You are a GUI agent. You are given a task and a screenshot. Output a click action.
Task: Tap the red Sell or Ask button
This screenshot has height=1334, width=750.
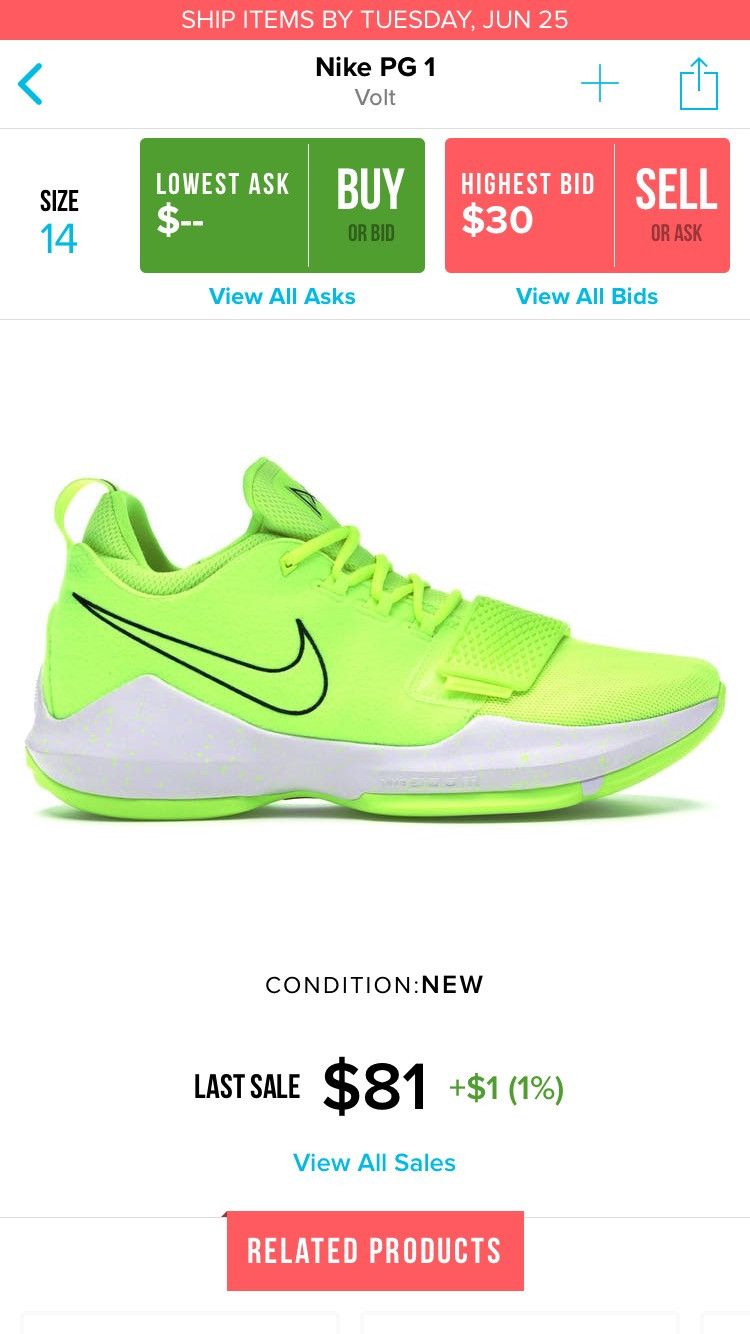point(675,205)
